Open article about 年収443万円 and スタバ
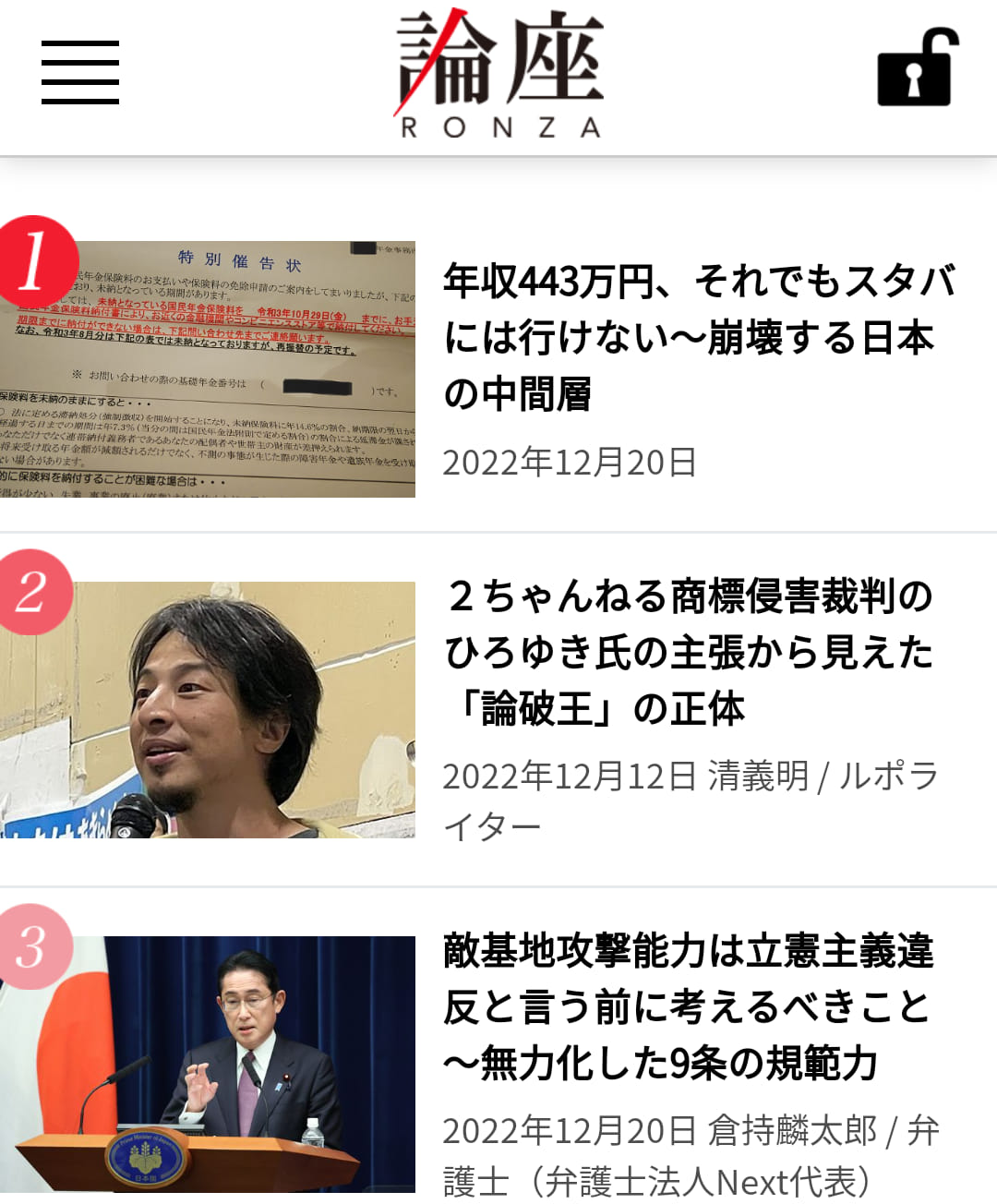 coord(698,337)
